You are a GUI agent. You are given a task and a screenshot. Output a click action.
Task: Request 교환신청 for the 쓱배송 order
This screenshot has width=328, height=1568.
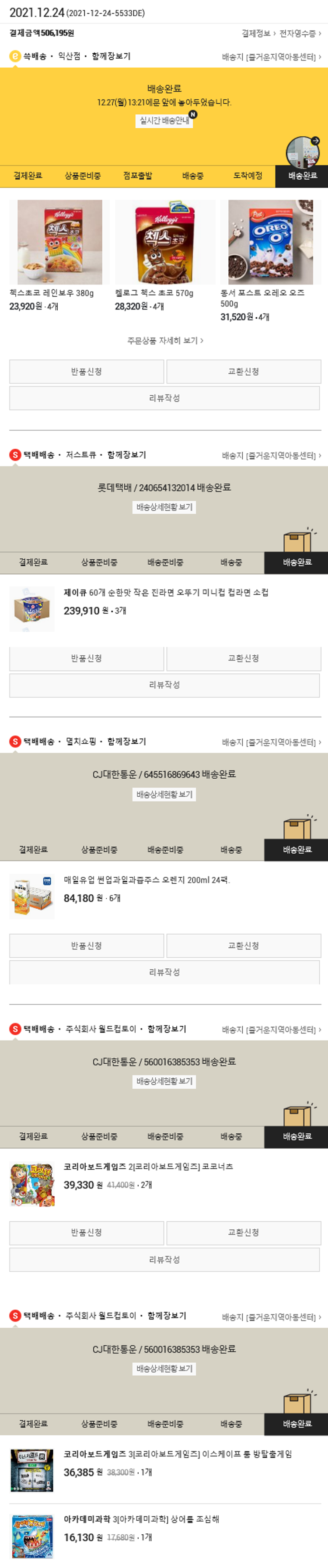(x=244, y=371)
